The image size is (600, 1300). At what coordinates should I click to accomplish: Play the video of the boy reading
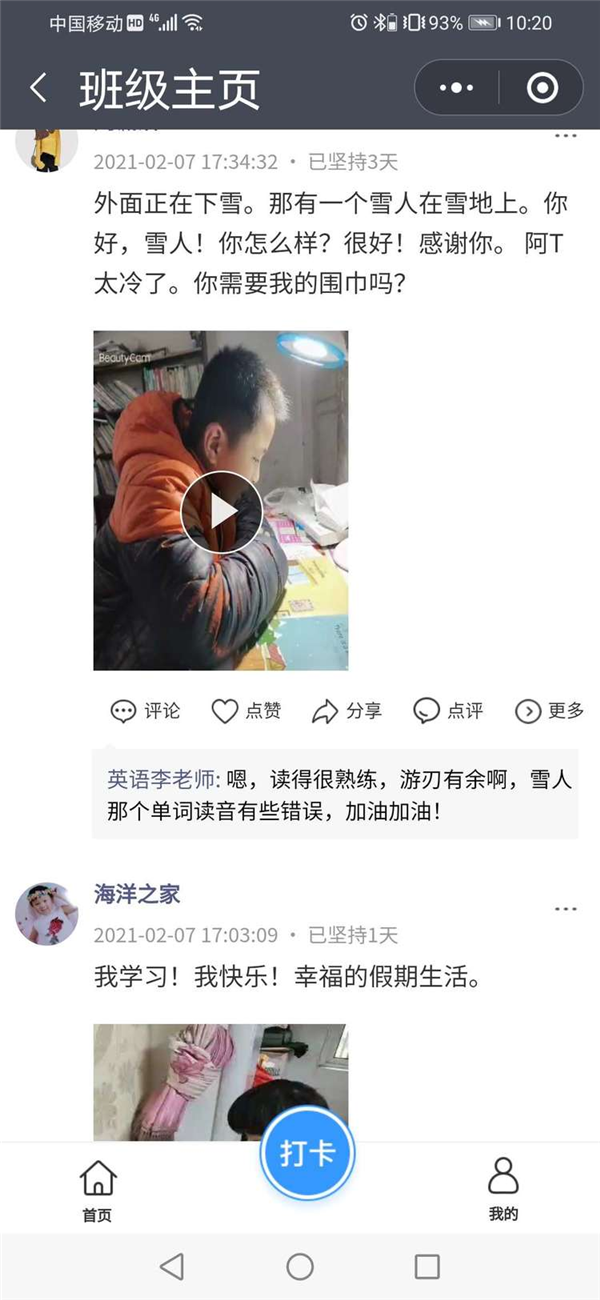click(221, 512)
